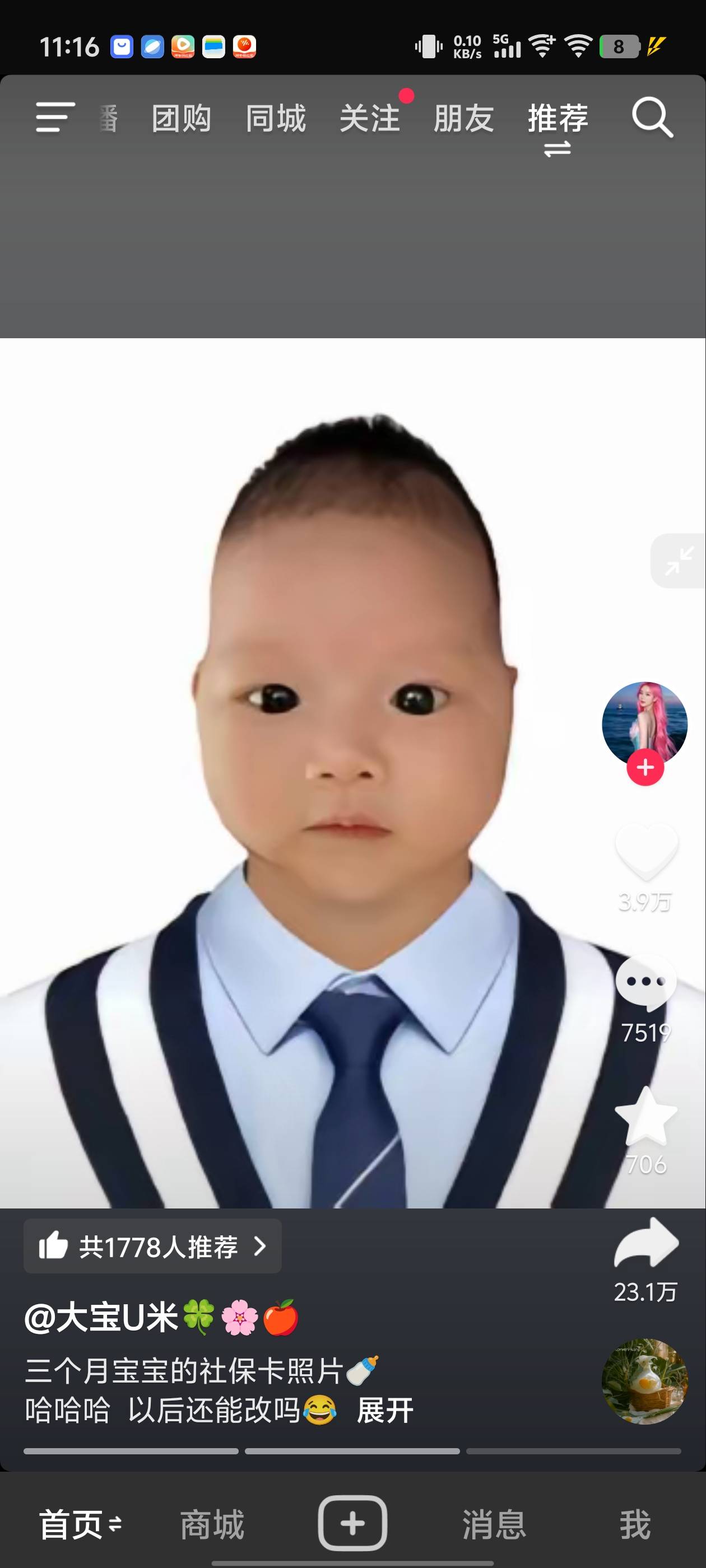
Task: Go to the 商城 tab
Action: [x=212, y=1524]
